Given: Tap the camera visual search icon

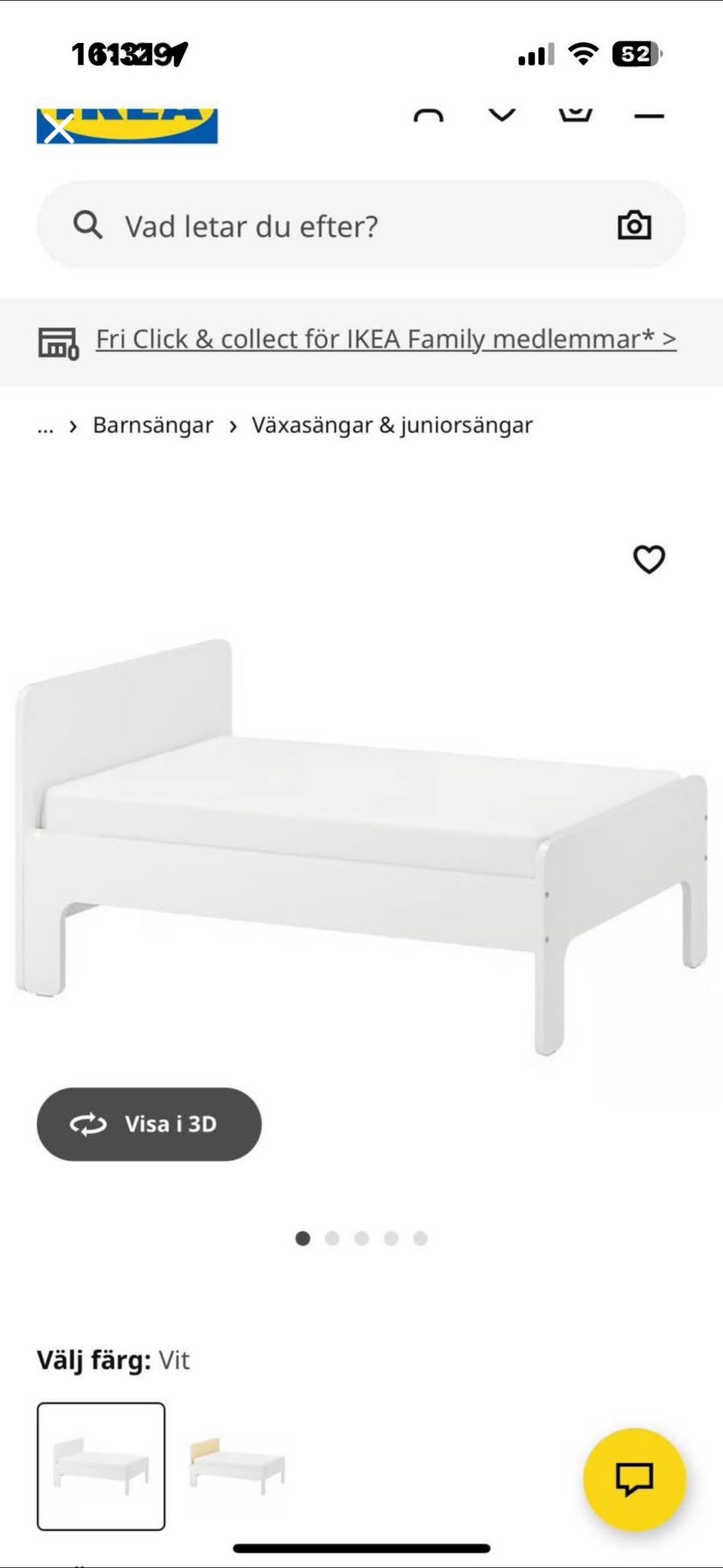Looking at the screenshot, I should pos(634,225).
